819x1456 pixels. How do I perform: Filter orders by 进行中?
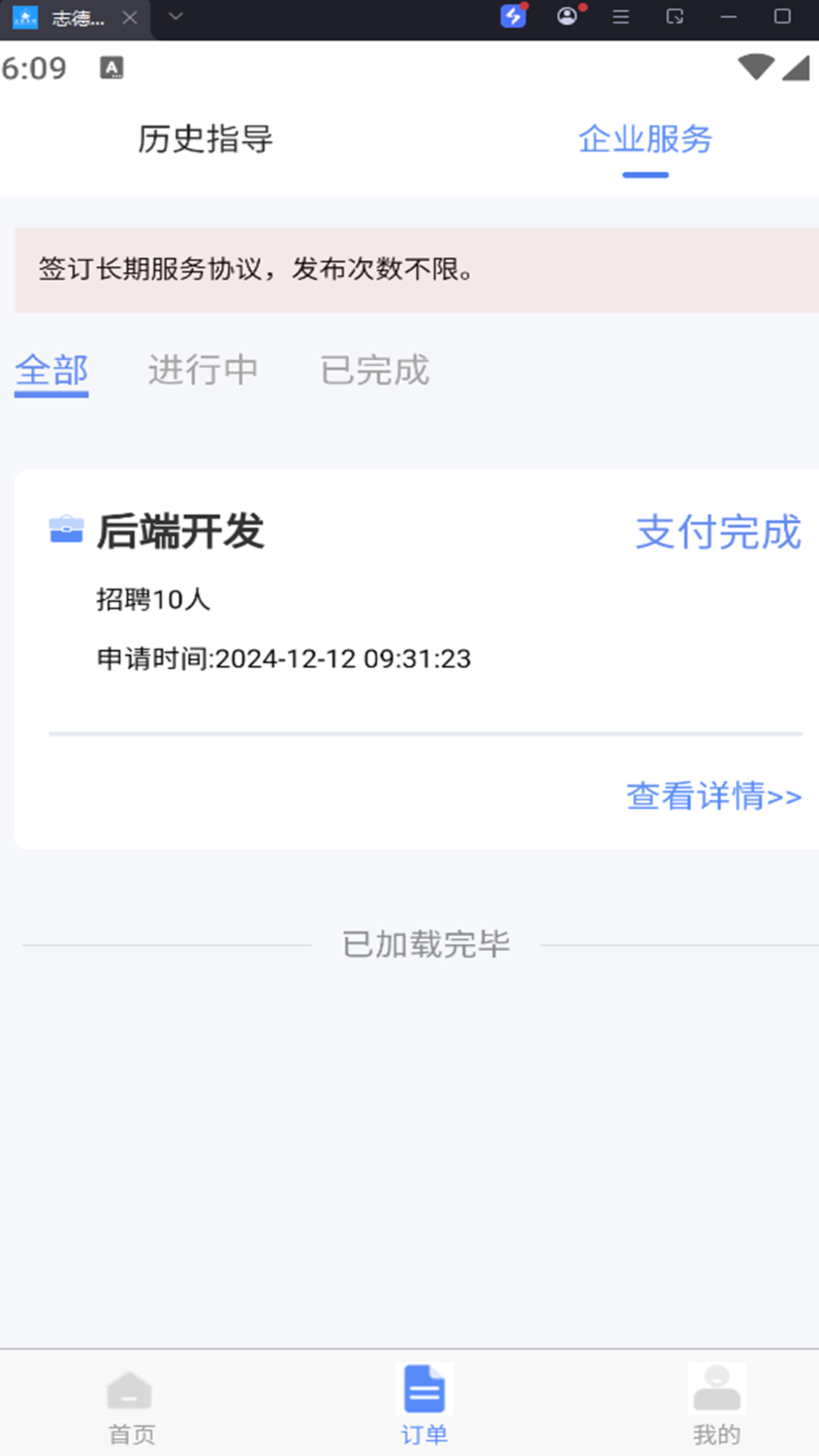(x=202, y=371)
